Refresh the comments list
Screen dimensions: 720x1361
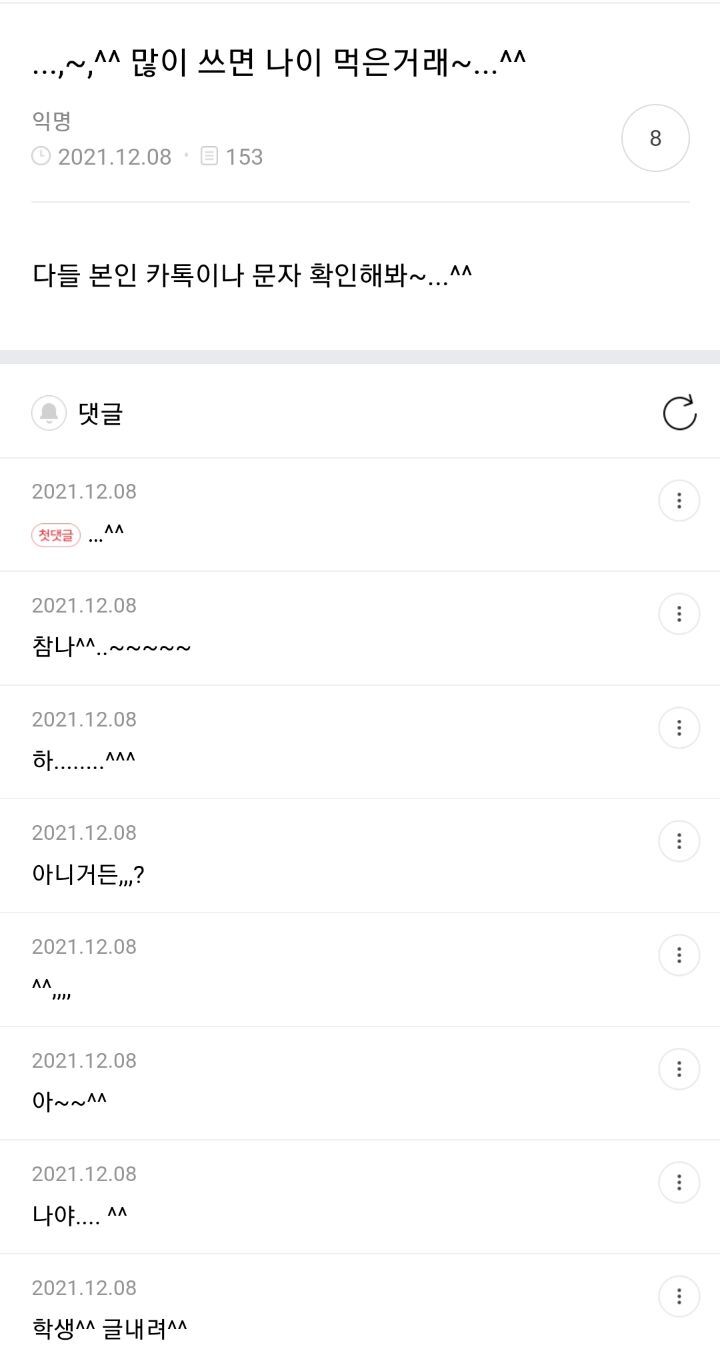click(x=679, y=413)
